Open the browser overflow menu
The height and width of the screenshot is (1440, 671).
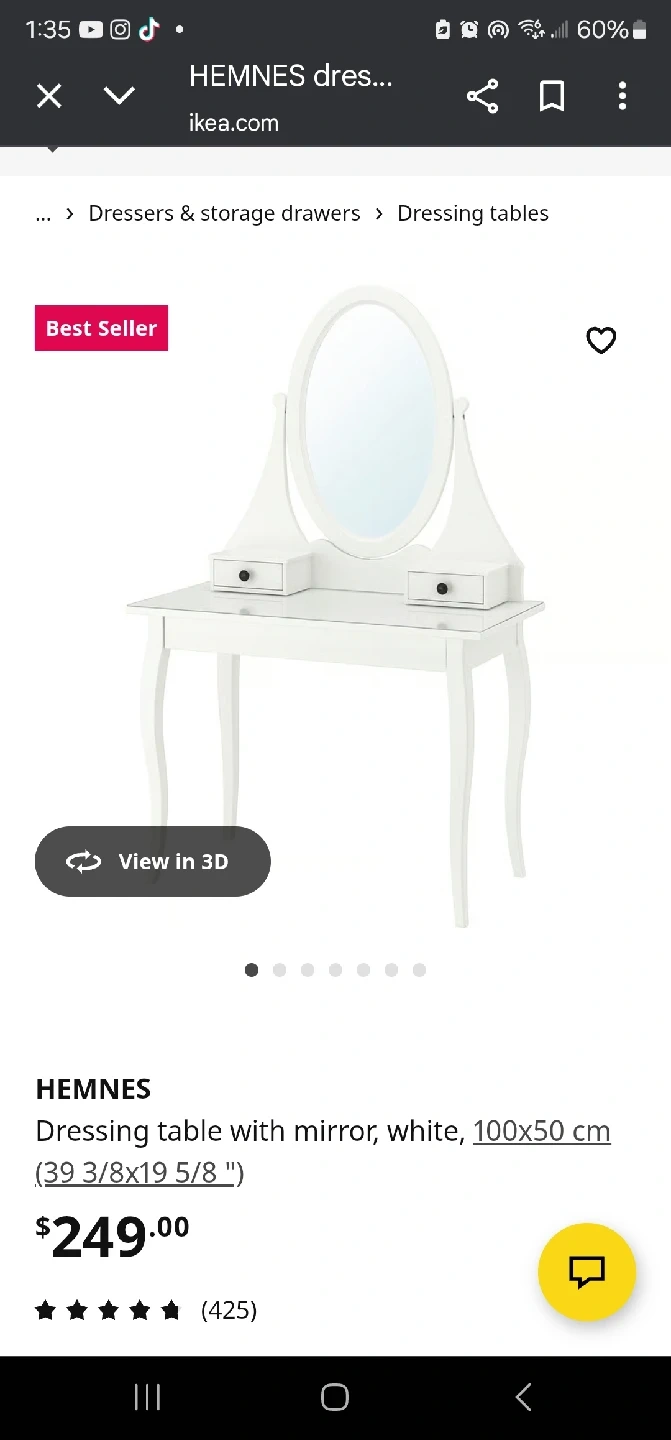622,96
